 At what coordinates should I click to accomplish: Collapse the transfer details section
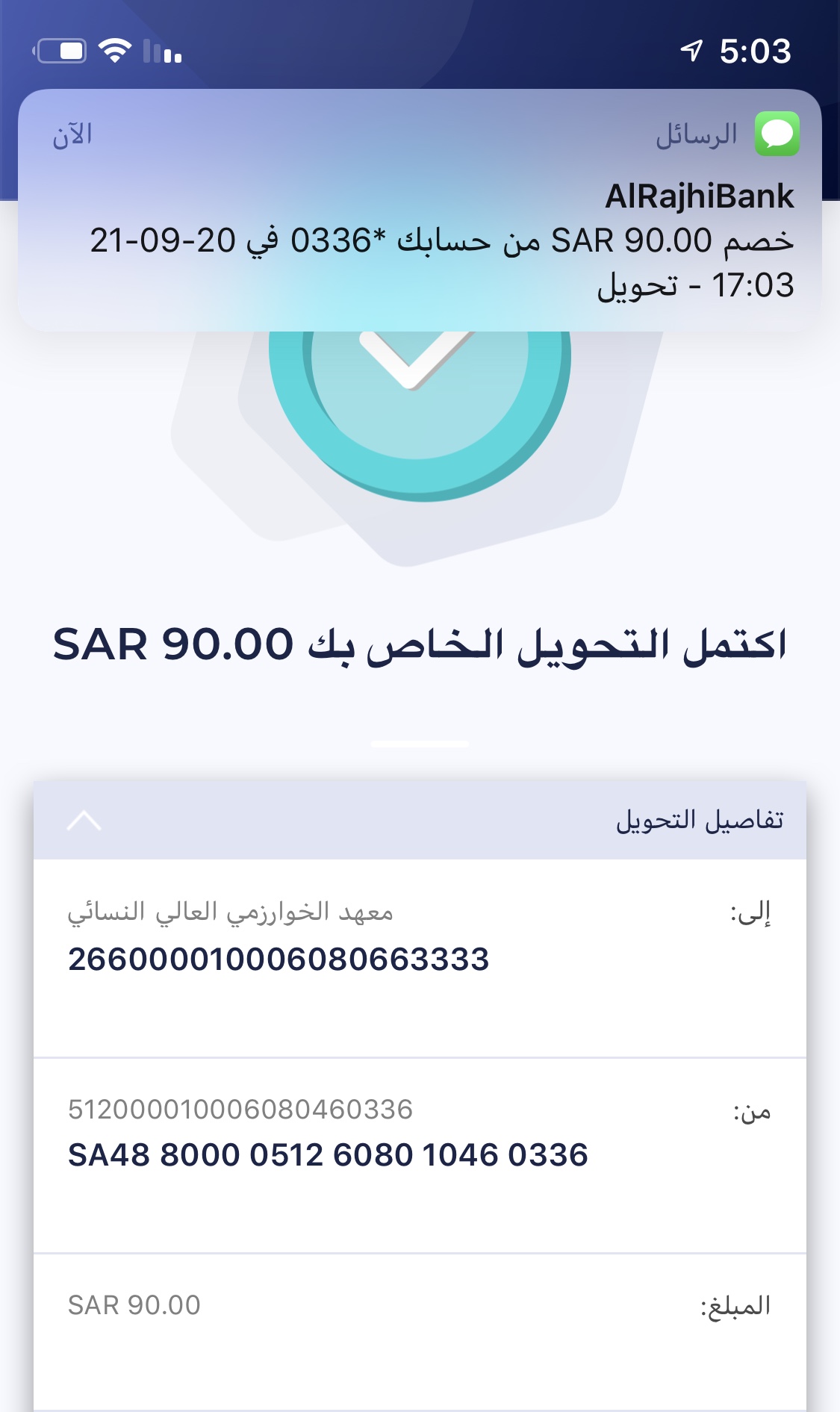tap(84, 821)
